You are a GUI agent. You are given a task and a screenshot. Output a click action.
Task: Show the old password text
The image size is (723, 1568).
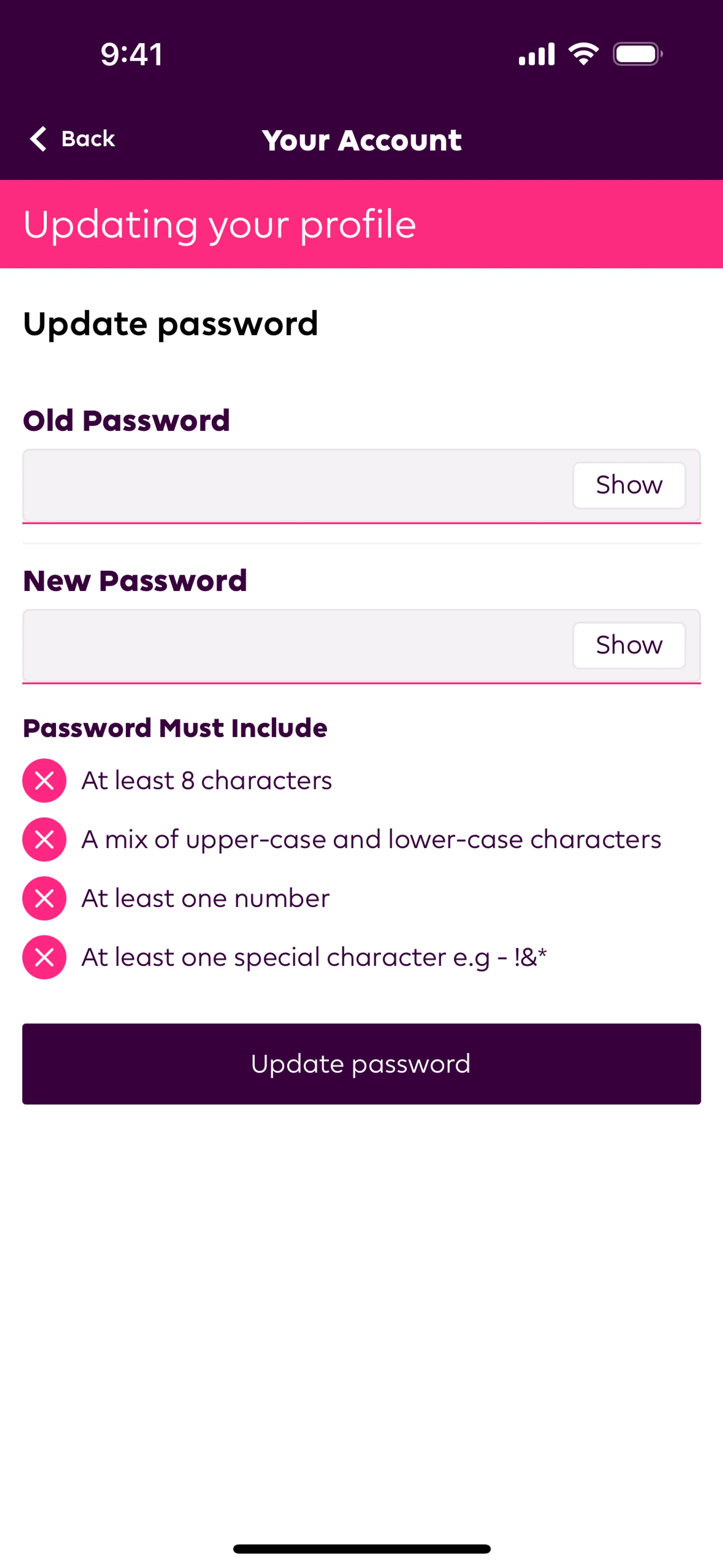[628, 485]
